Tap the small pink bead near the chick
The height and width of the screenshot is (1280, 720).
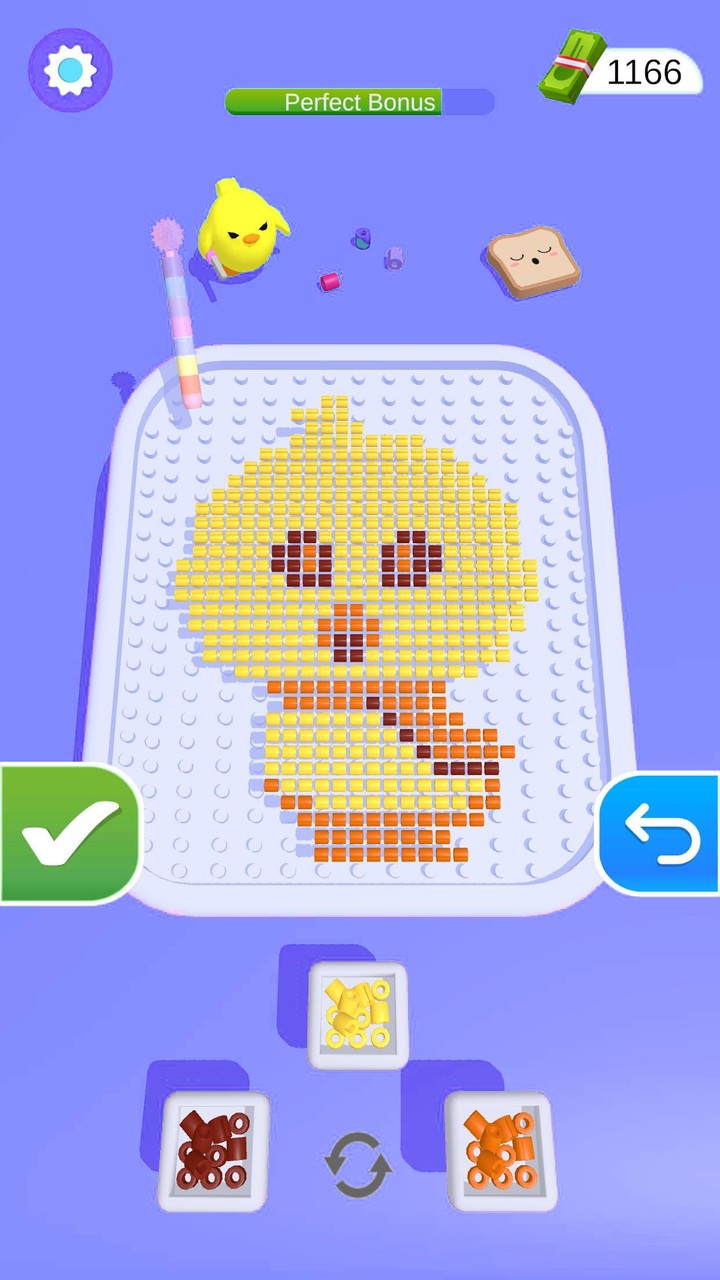coord(330,283)
